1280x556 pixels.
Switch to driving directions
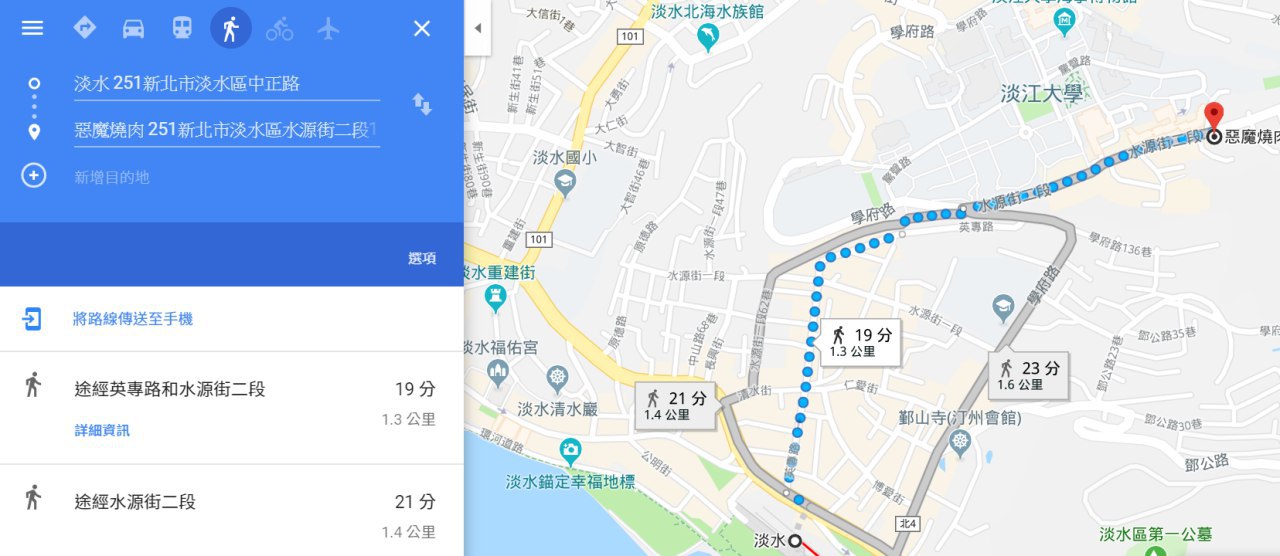tap(133, 28)
